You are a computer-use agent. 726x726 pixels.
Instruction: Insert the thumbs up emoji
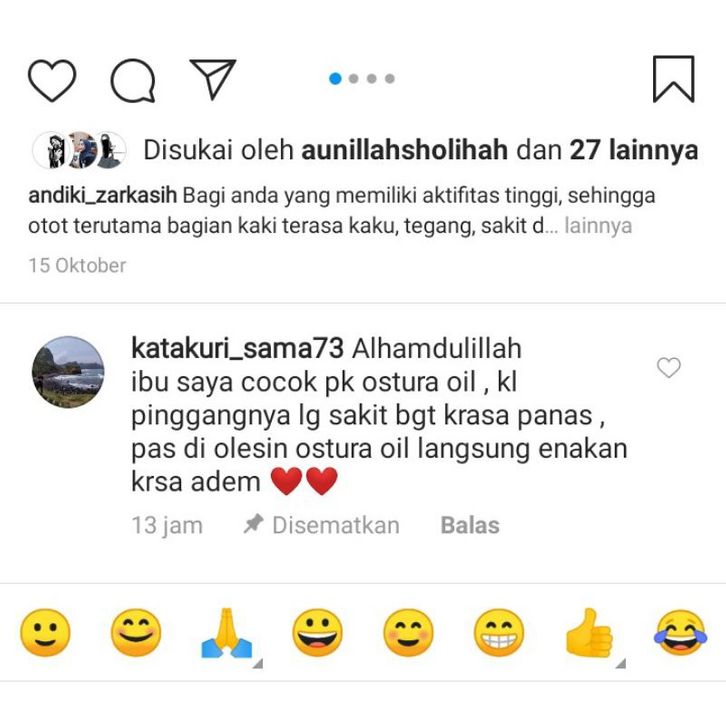tap(588, 632)
